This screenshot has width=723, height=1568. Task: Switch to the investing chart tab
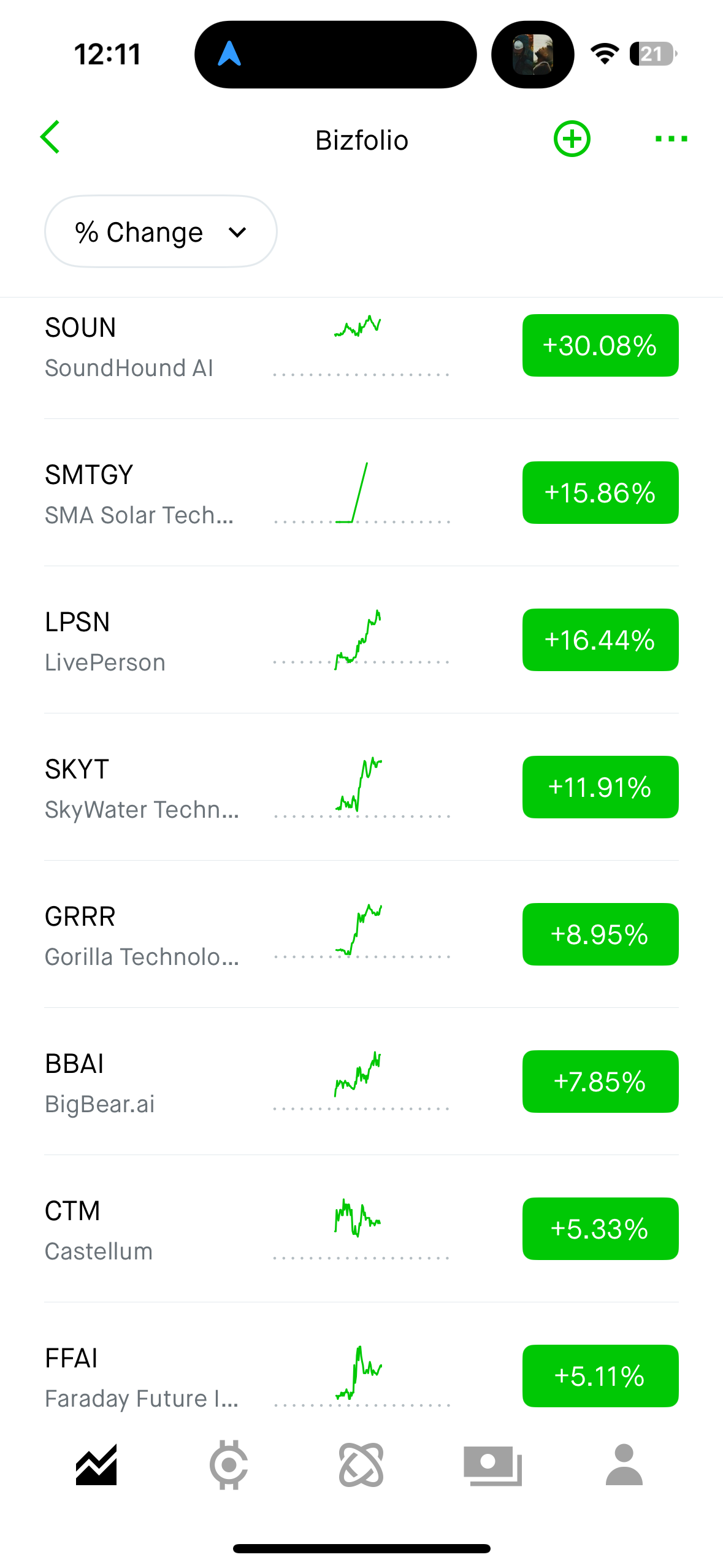[96, 1464]
